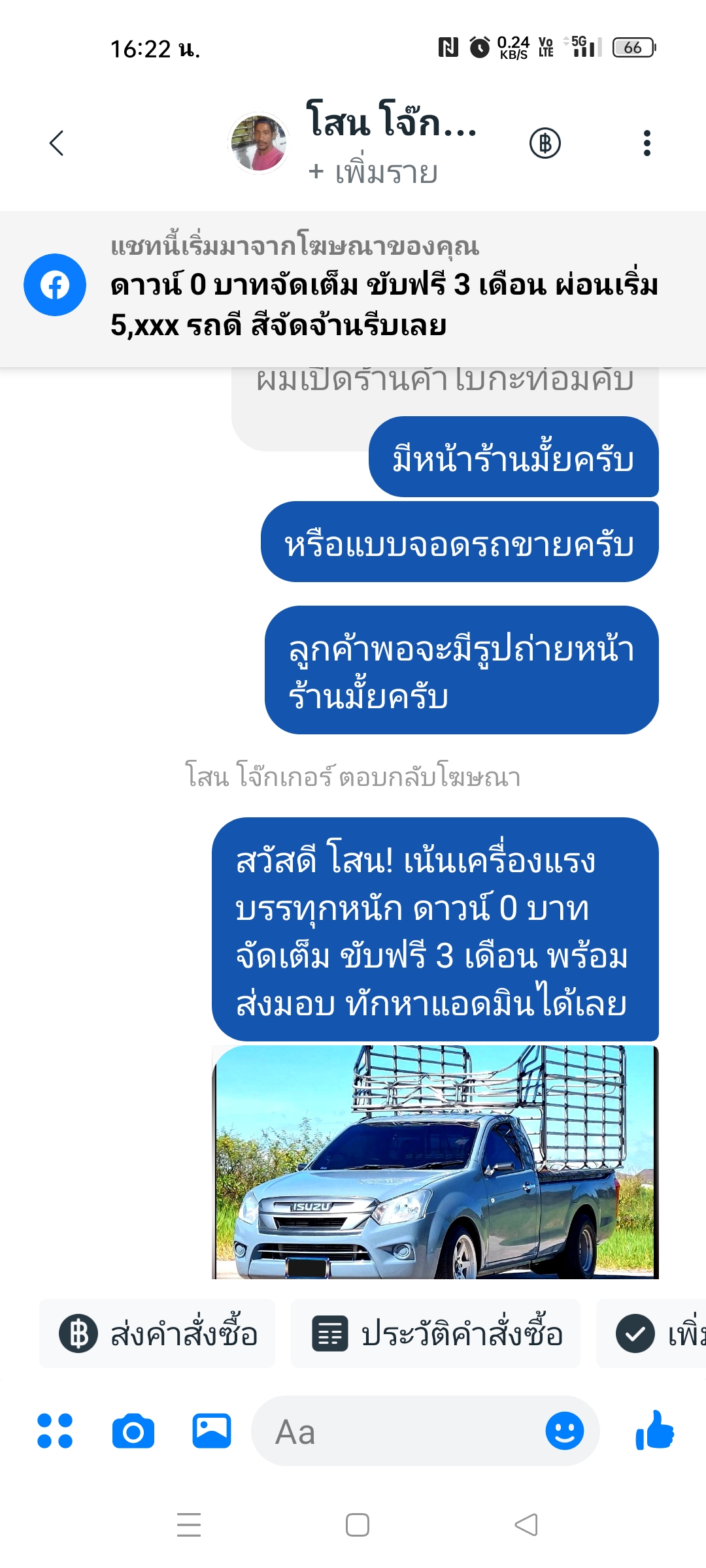Open the emoji picker smiley
The width and height of the screenshot is (706, 1568).
(565, 1431)
